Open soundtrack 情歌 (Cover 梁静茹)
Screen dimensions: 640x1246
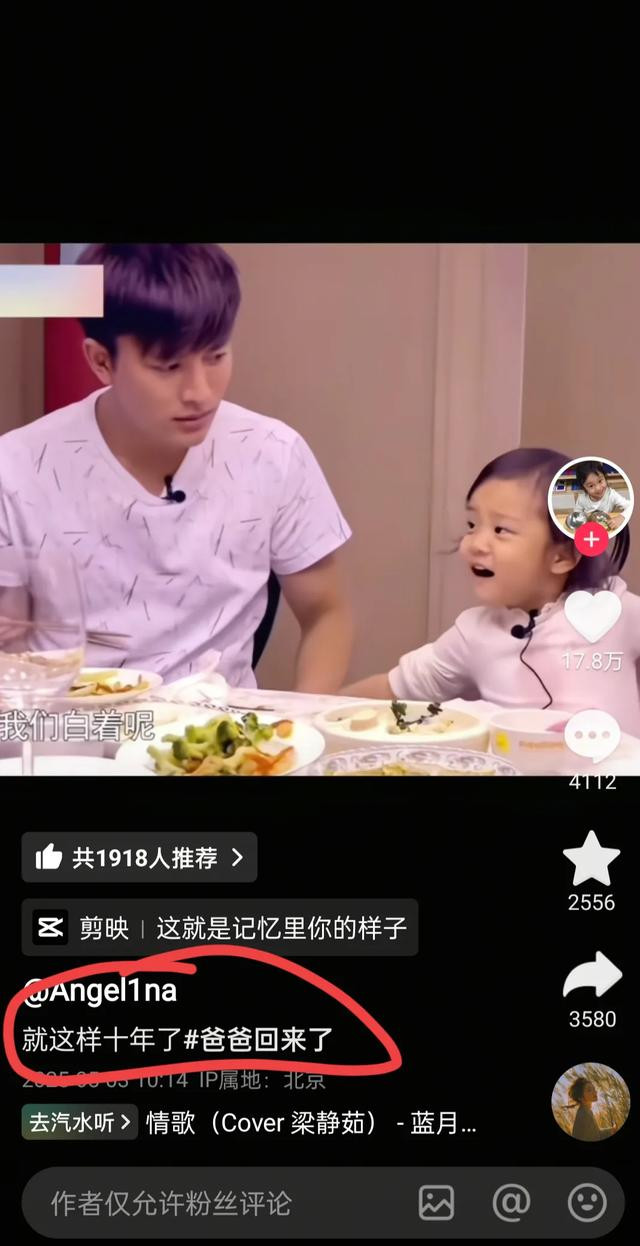pyautogui.click(x=310, y=1123)
